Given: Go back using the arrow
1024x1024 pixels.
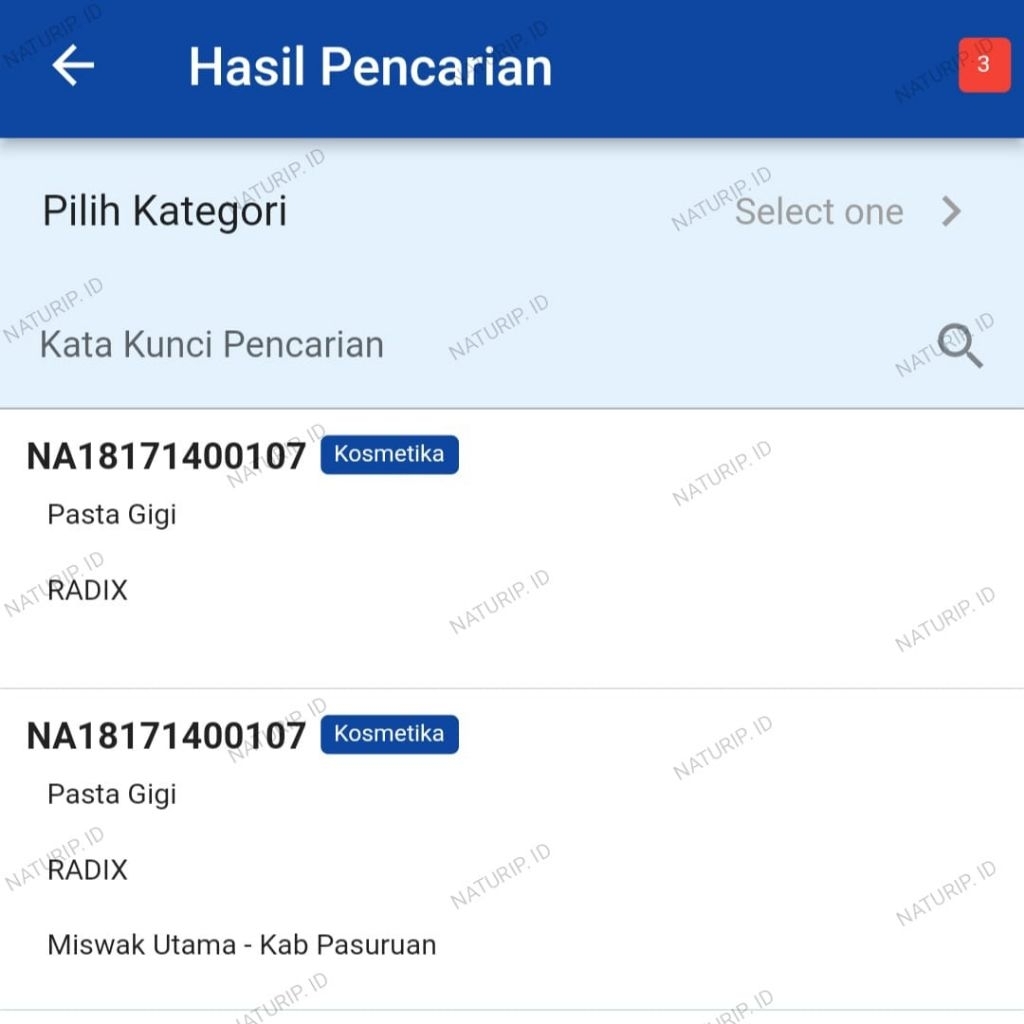Looking at the screenshot, I should coord(73,66).
